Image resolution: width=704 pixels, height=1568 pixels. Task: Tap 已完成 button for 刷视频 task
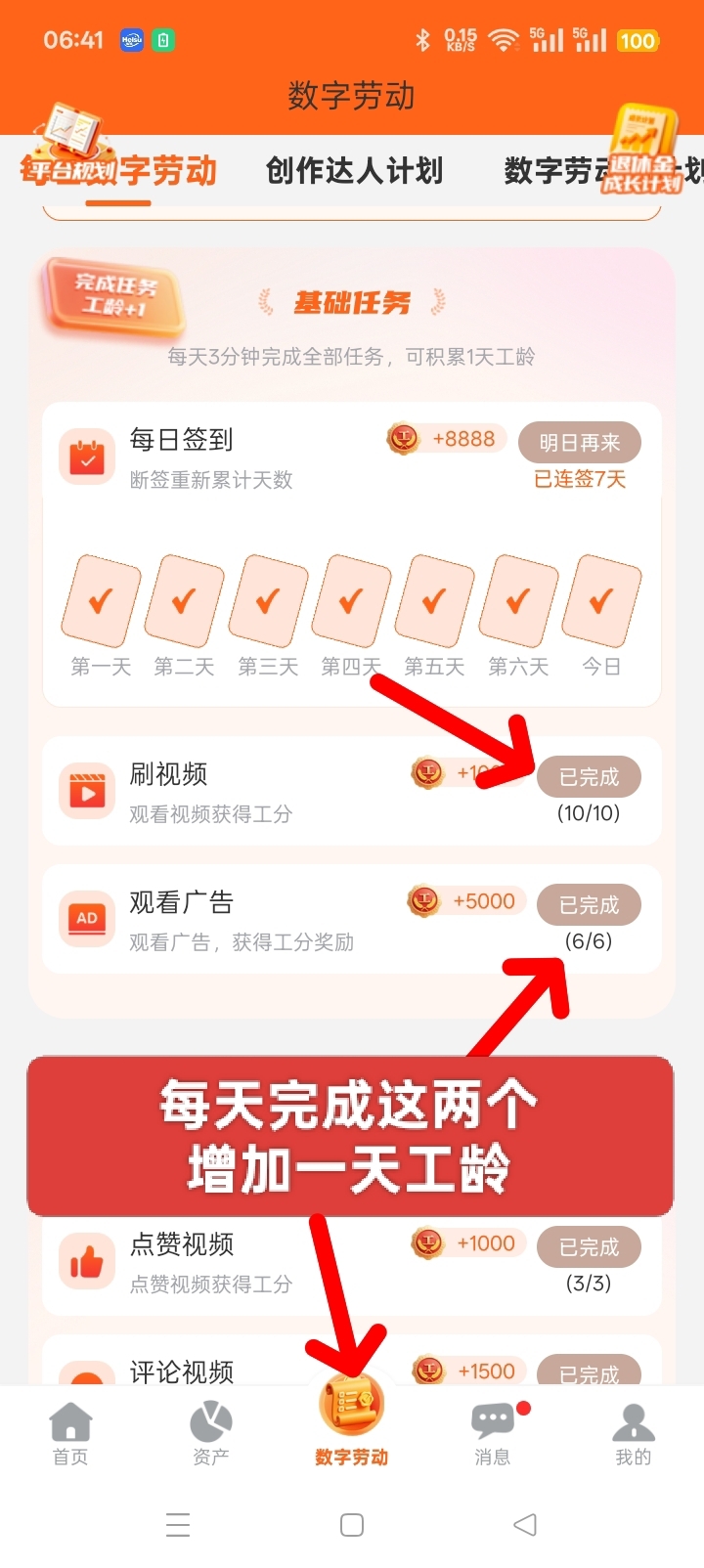coord(589,777)
